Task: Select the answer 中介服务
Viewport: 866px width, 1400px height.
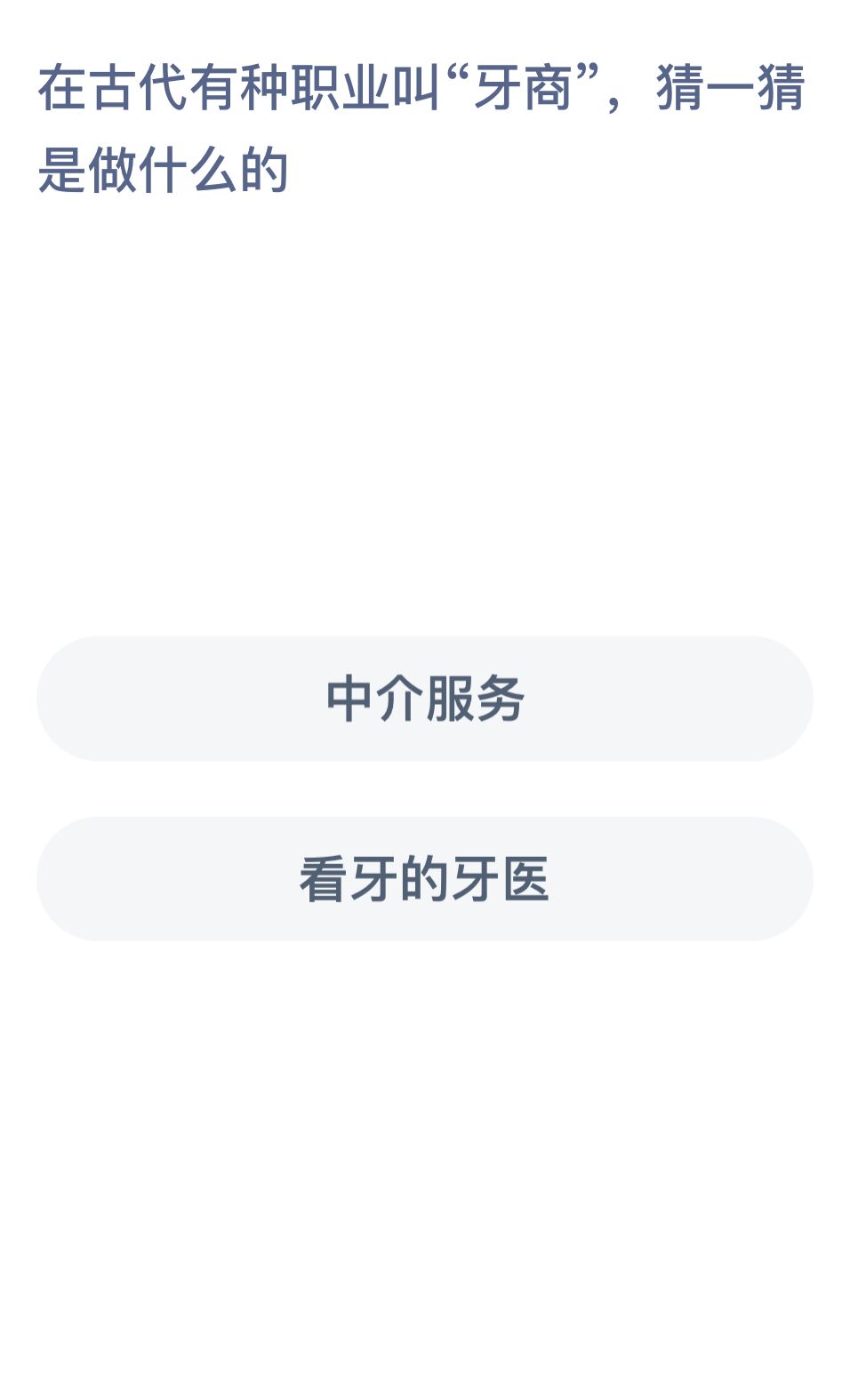Action: [425, 699]
